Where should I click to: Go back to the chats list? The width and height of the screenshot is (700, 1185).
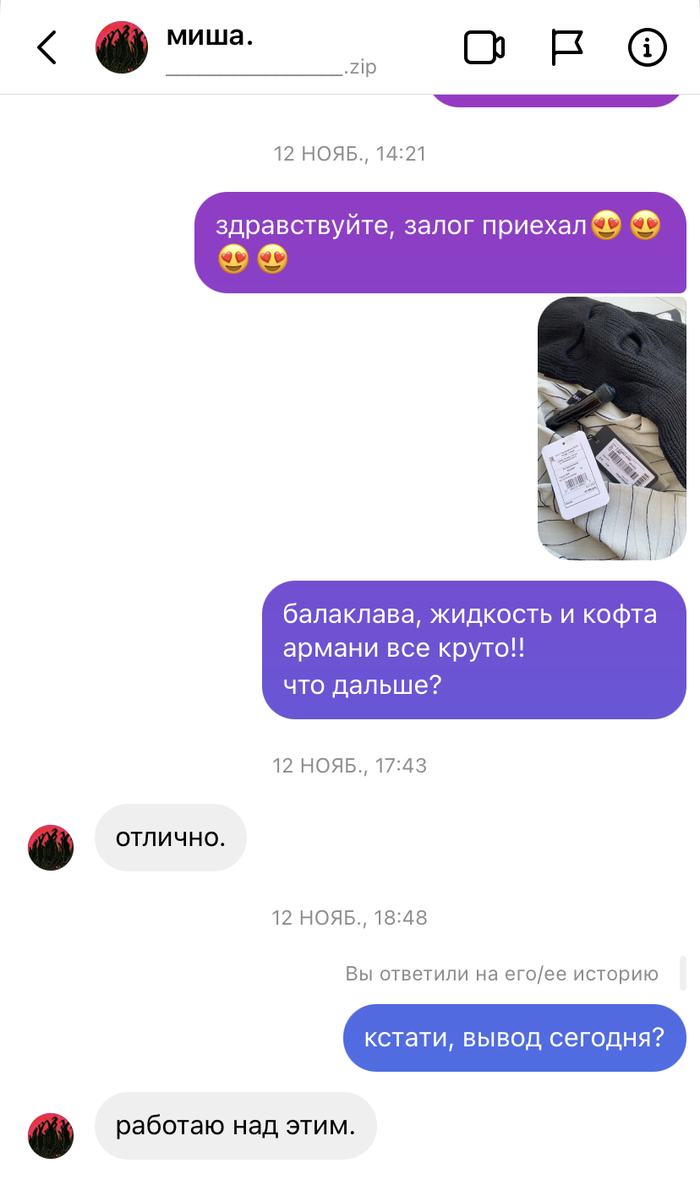tap(47, 47)
